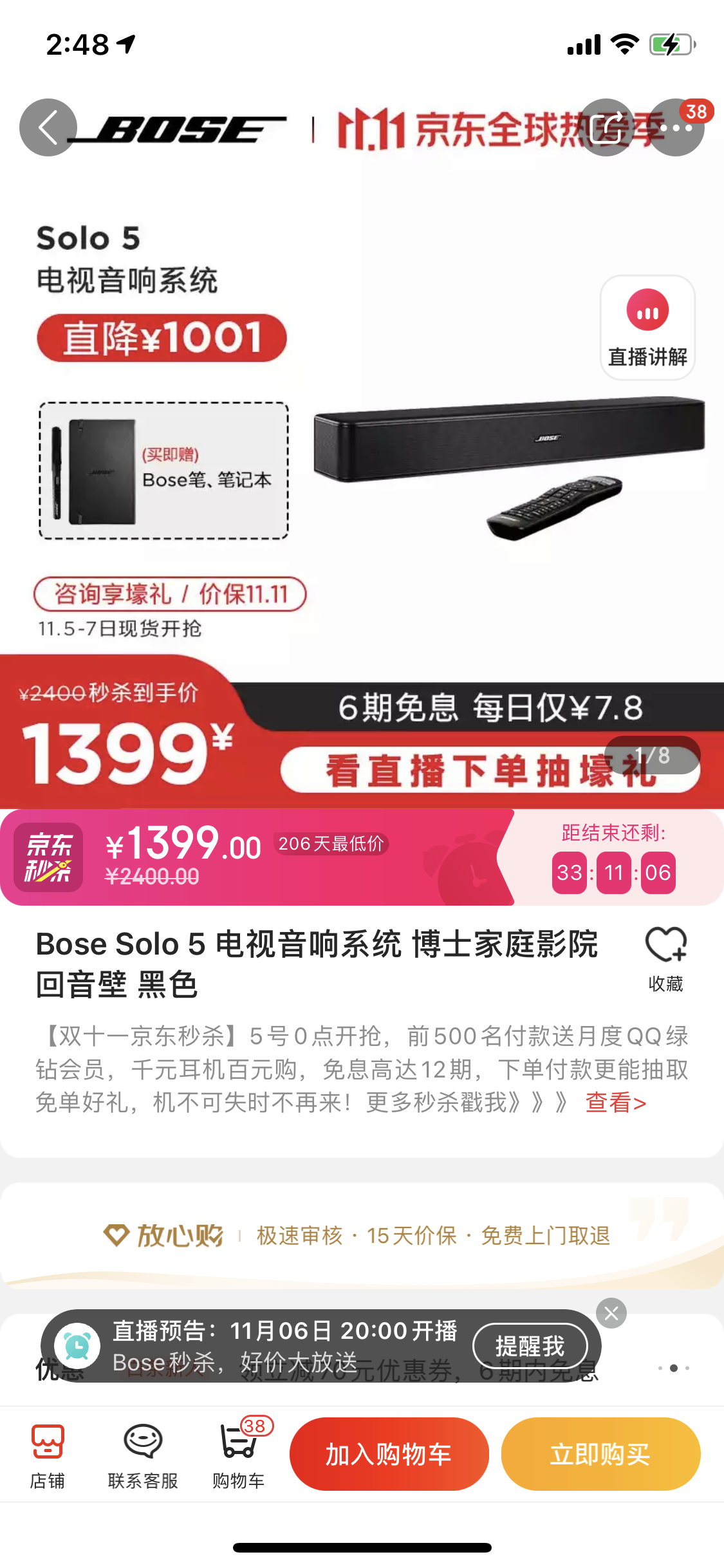Viewport: 724px width, 1568px height.
Task: Tap 加入购物车 to add to cart
Action: tap(389, 1454)
